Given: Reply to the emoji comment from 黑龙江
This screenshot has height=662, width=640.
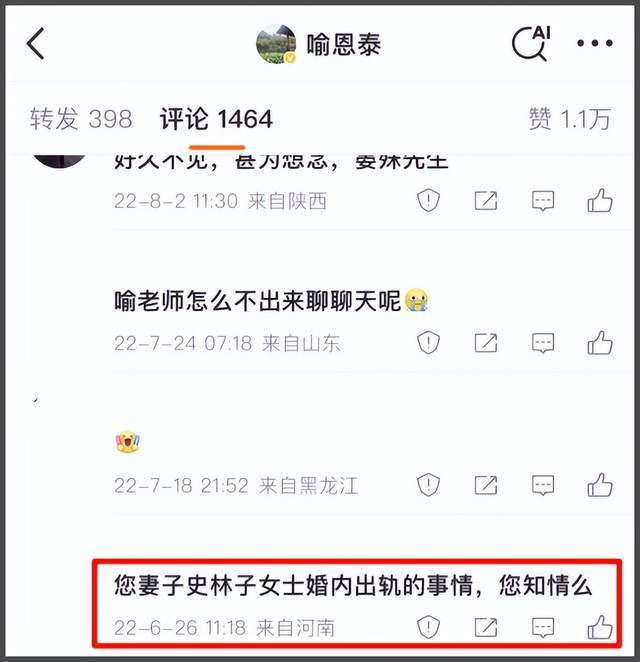Looking at the screenshot, I should [x=543, y=486].
